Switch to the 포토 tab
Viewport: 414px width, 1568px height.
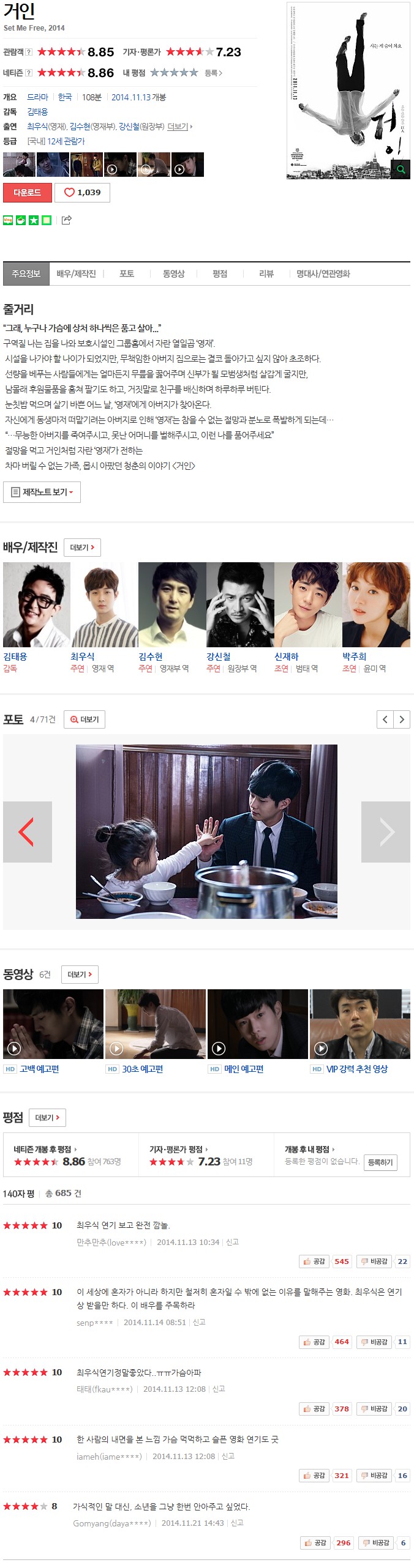click(127, 274)
